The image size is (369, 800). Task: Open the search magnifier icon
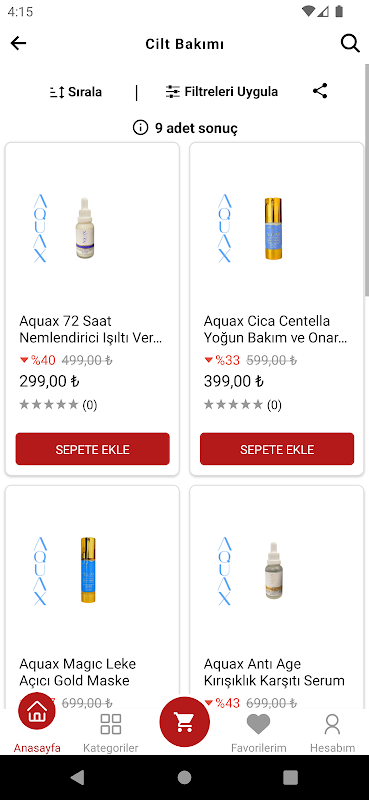point(350,43)
